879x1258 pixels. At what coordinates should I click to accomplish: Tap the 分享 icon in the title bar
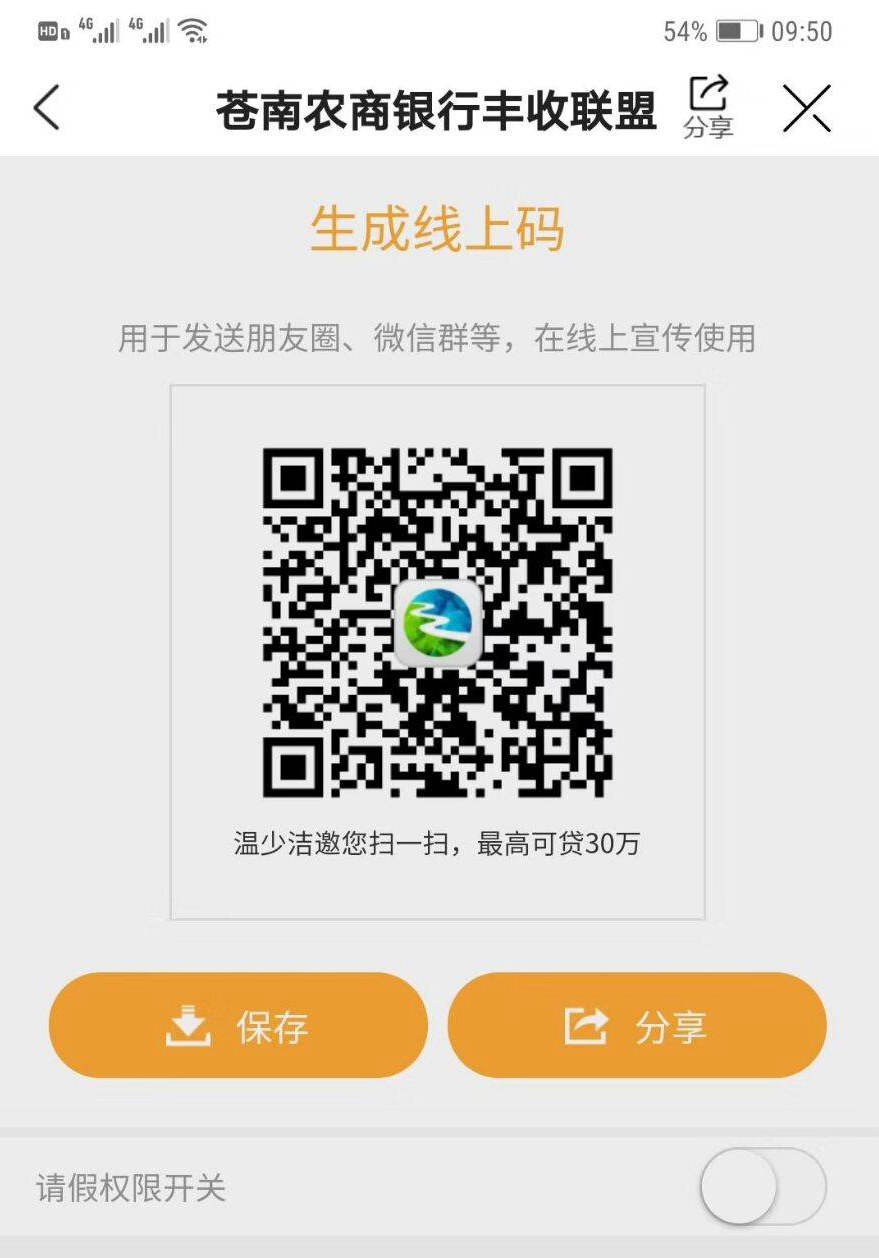coord(708,107)
